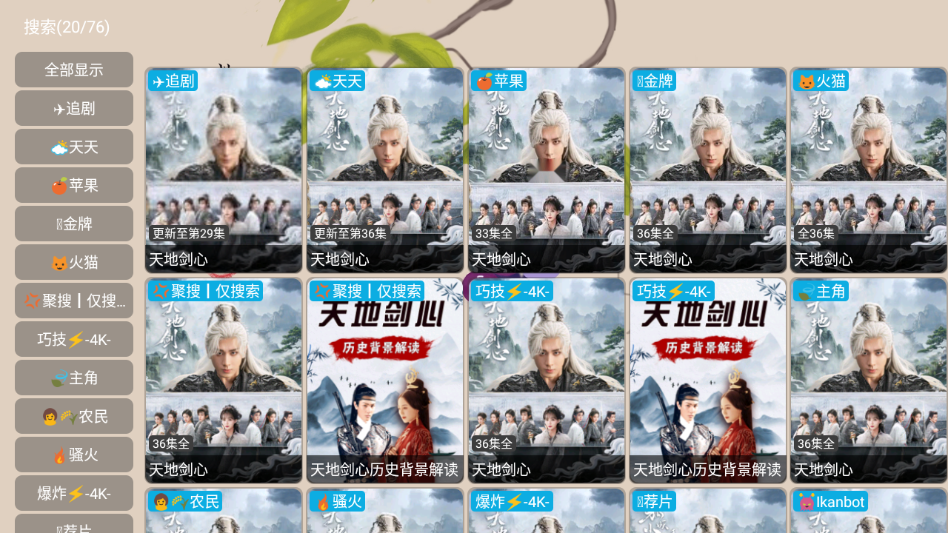This screenshot has width=948, height=533.
Task: Show 农民 source results
Action: point(74,416)
